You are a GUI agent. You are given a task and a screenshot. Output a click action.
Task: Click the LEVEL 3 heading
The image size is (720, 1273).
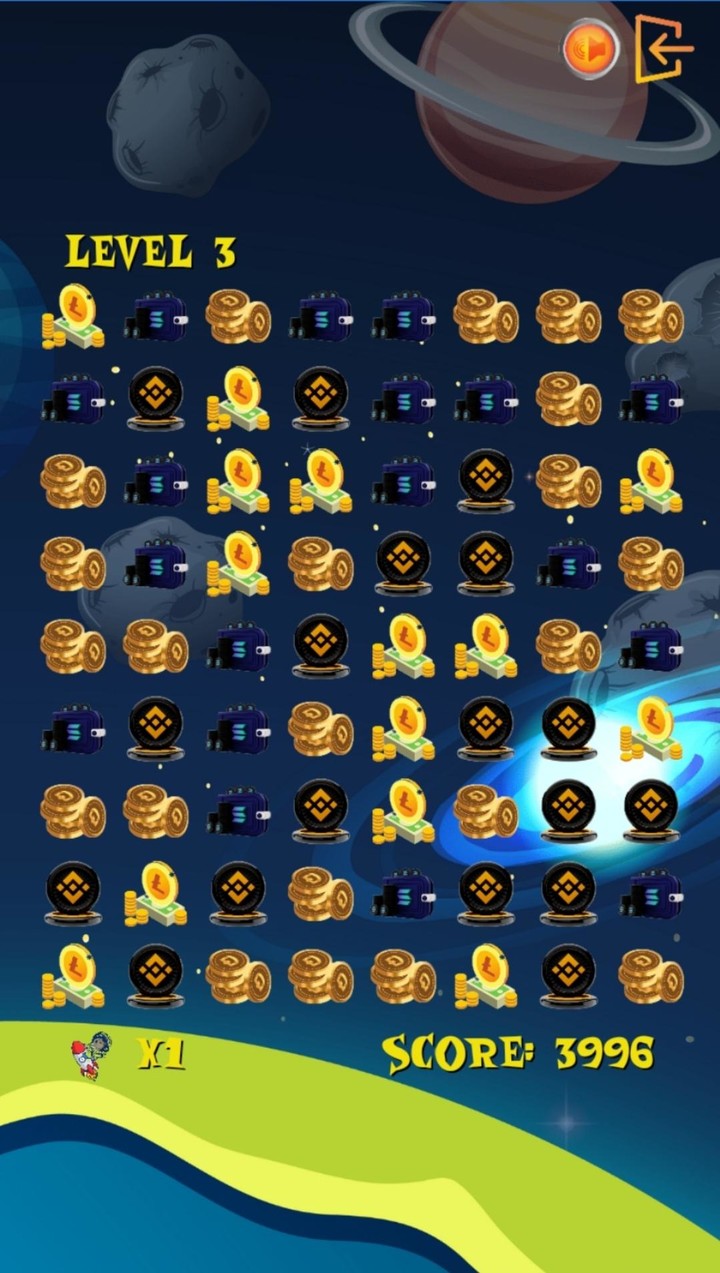[x=152, y=252]
